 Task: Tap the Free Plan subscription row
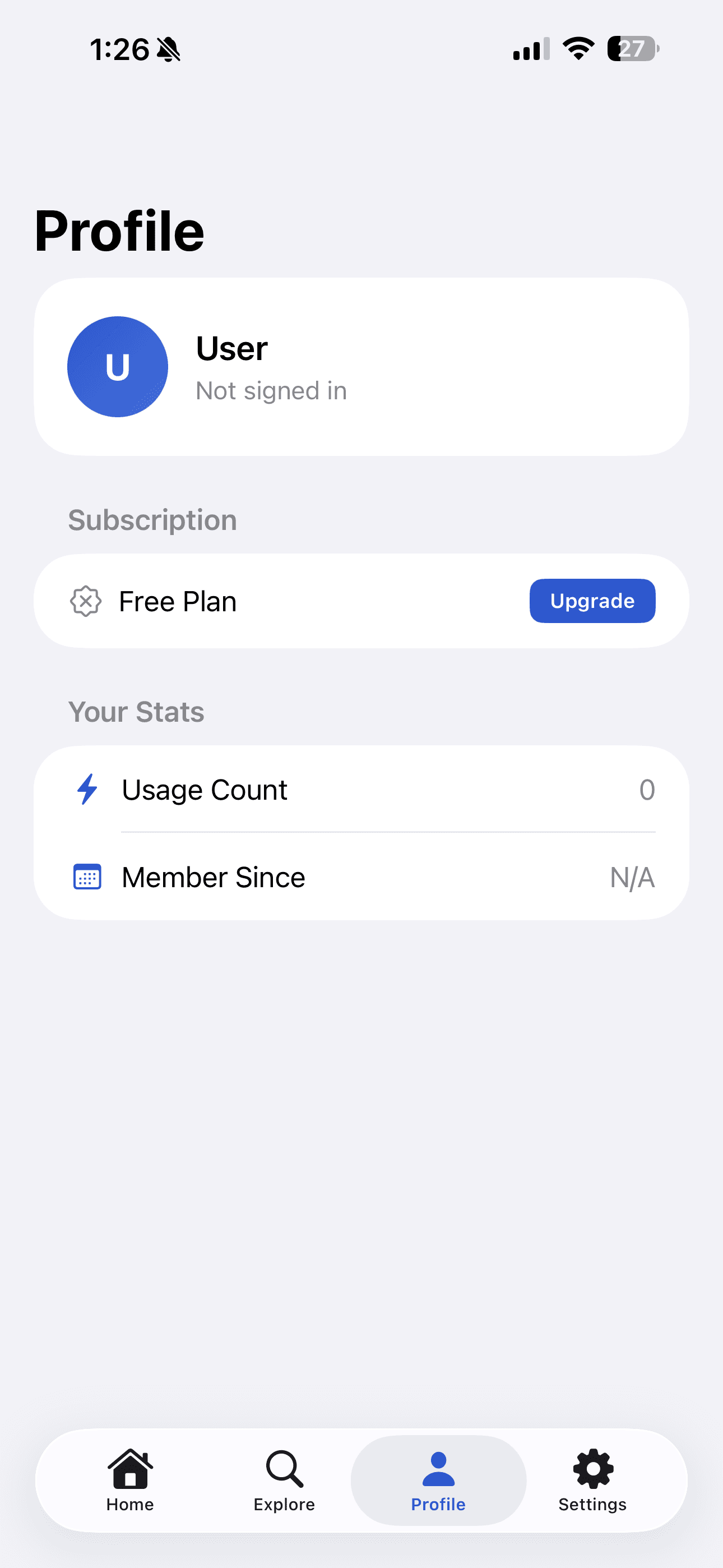tap(274, 601)
